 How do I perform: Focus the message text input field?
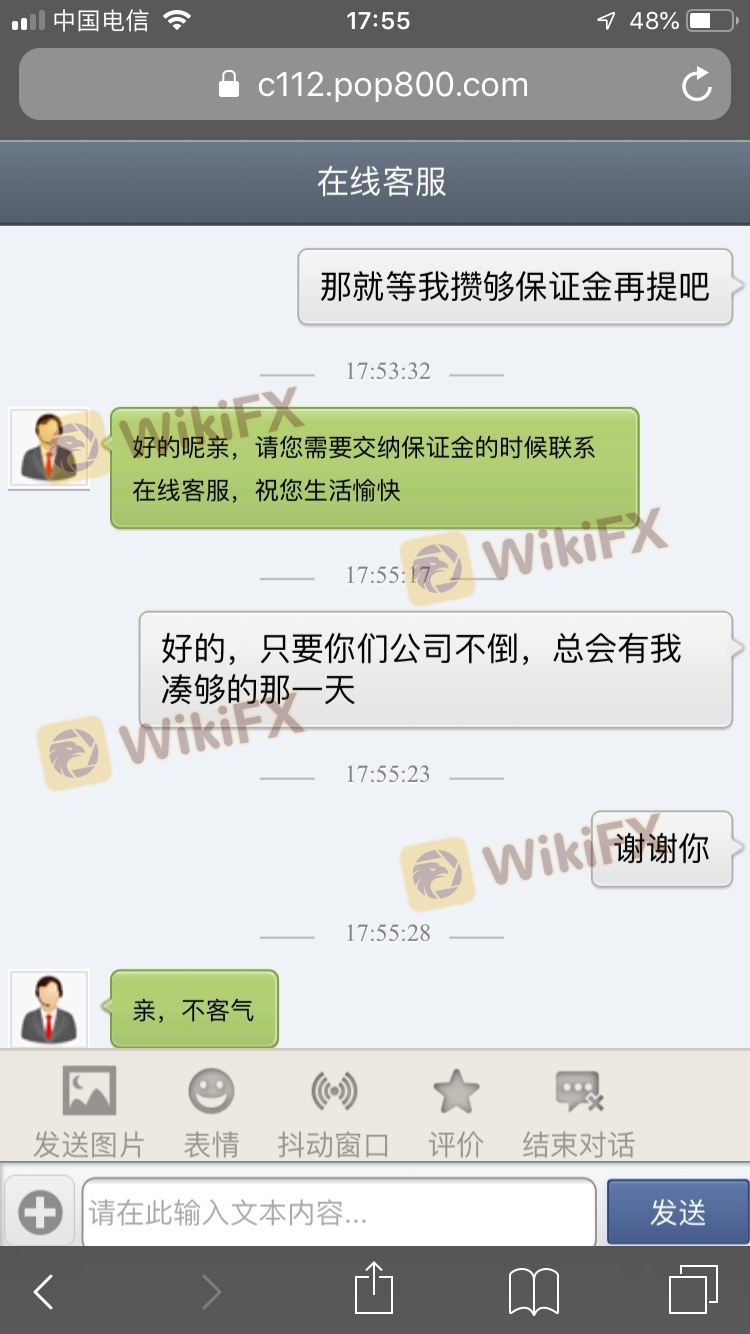(338, 1213)
